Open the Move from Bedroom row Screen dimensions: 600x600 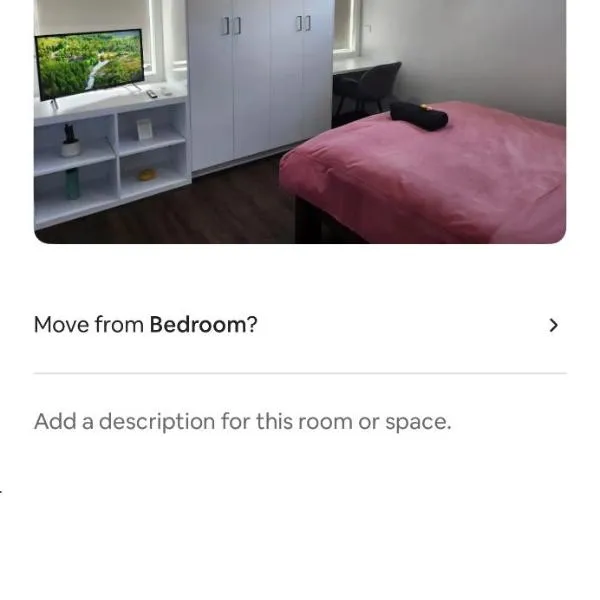point(298,325)
